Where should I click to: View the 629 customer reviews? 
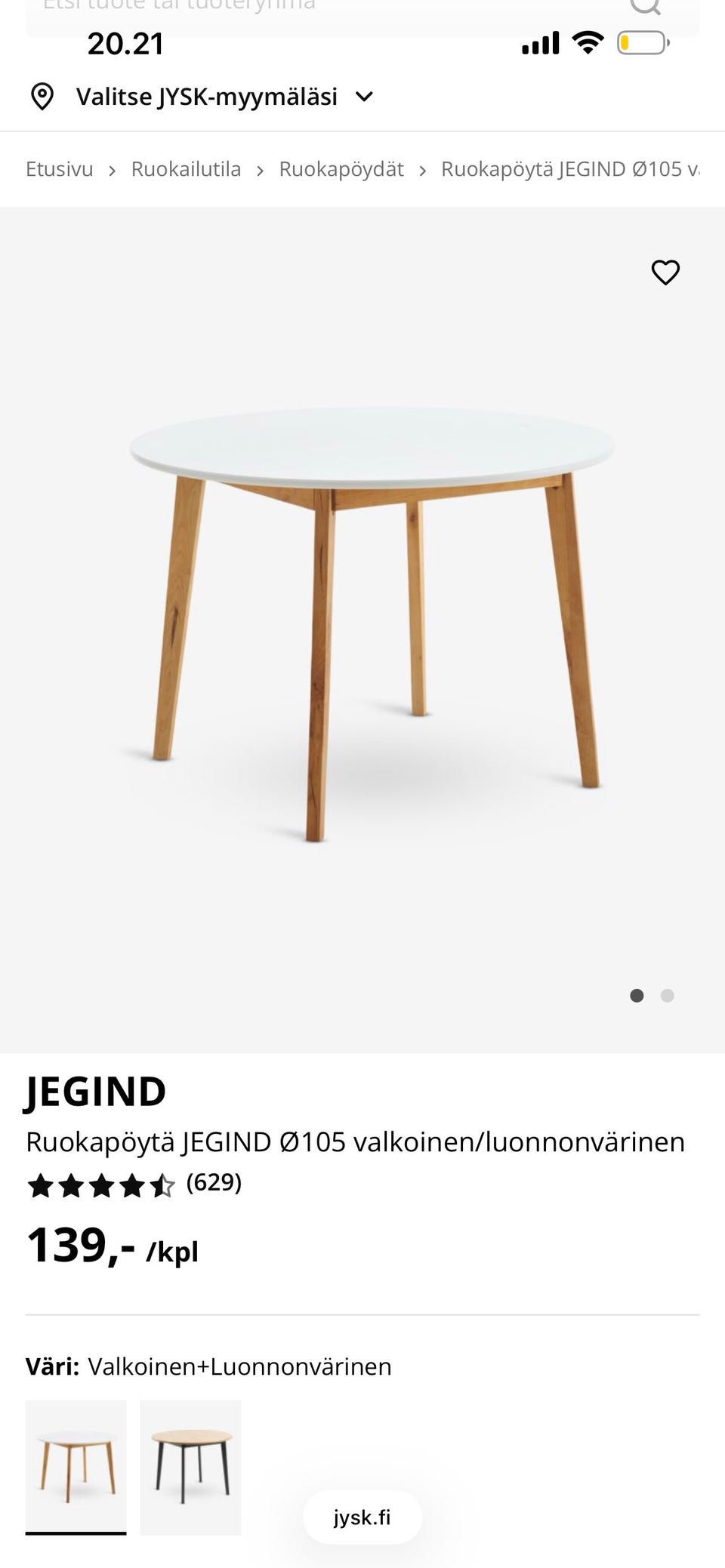[214, 1182]
